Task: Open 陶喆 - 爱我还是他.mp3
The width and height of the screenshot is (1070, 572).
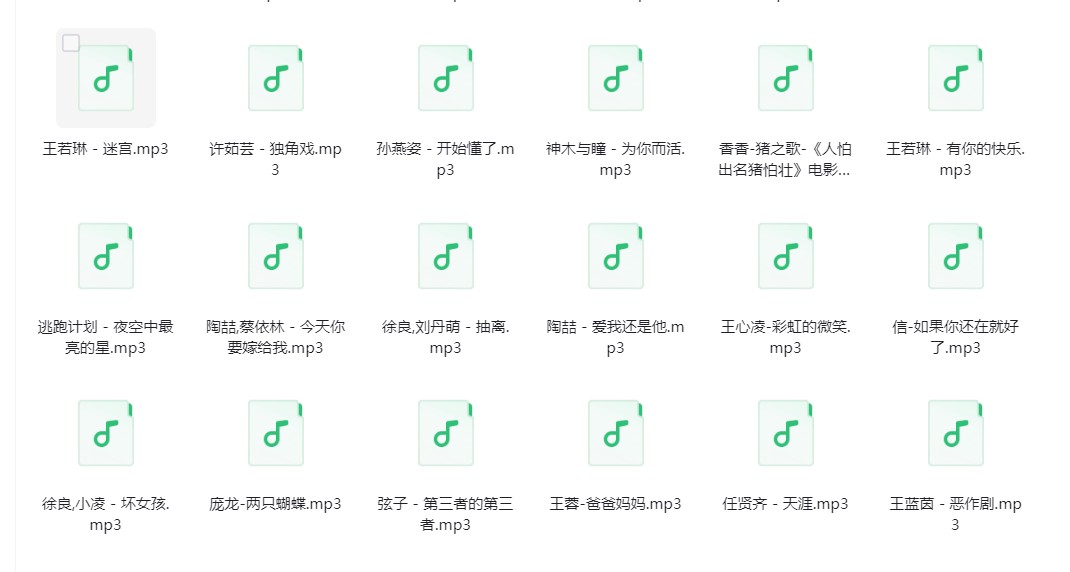Action: tap(616, 256)
